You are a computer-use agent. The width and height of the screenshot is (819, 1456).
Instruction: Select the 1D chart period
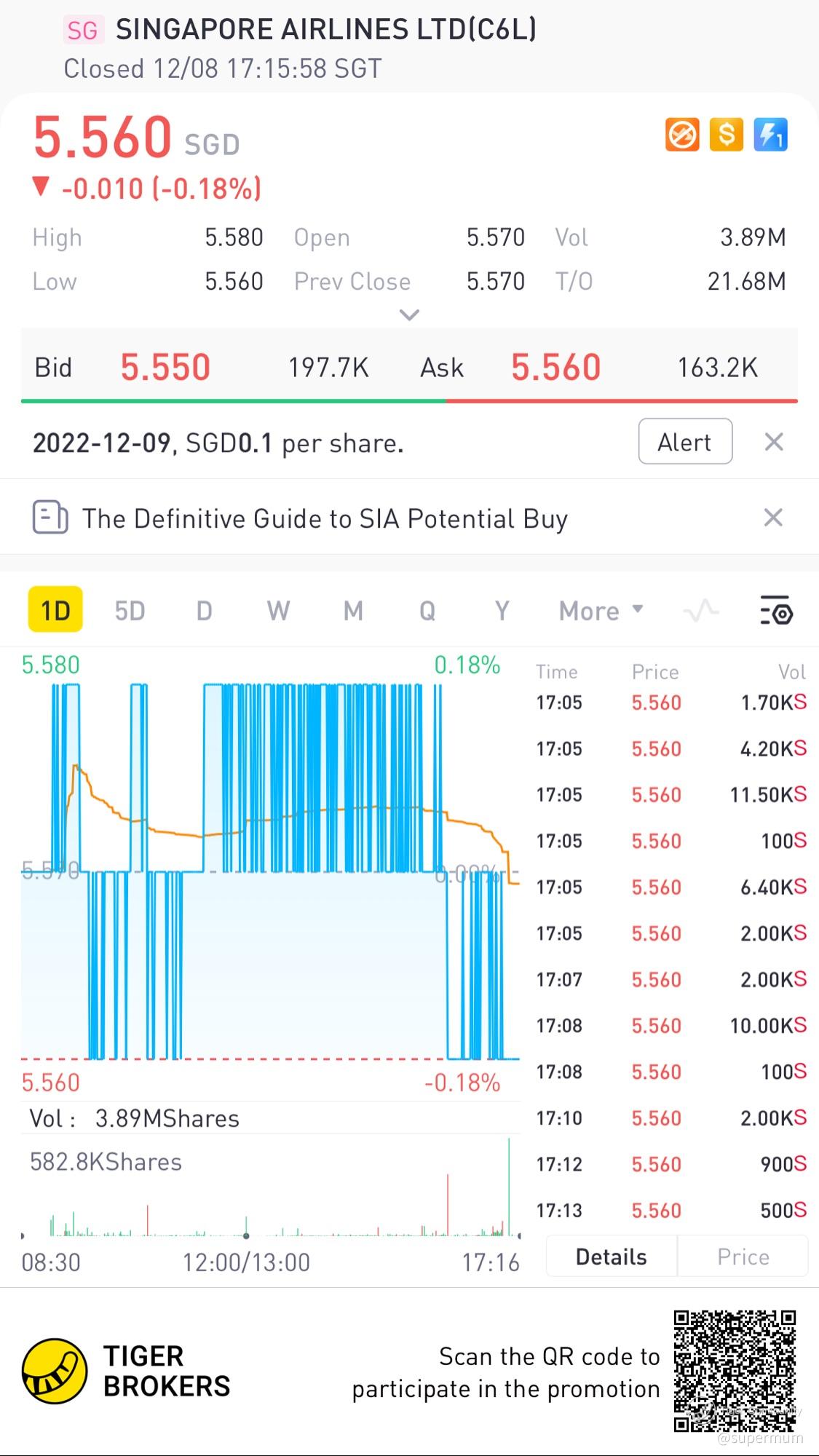(x=55, y=610)
